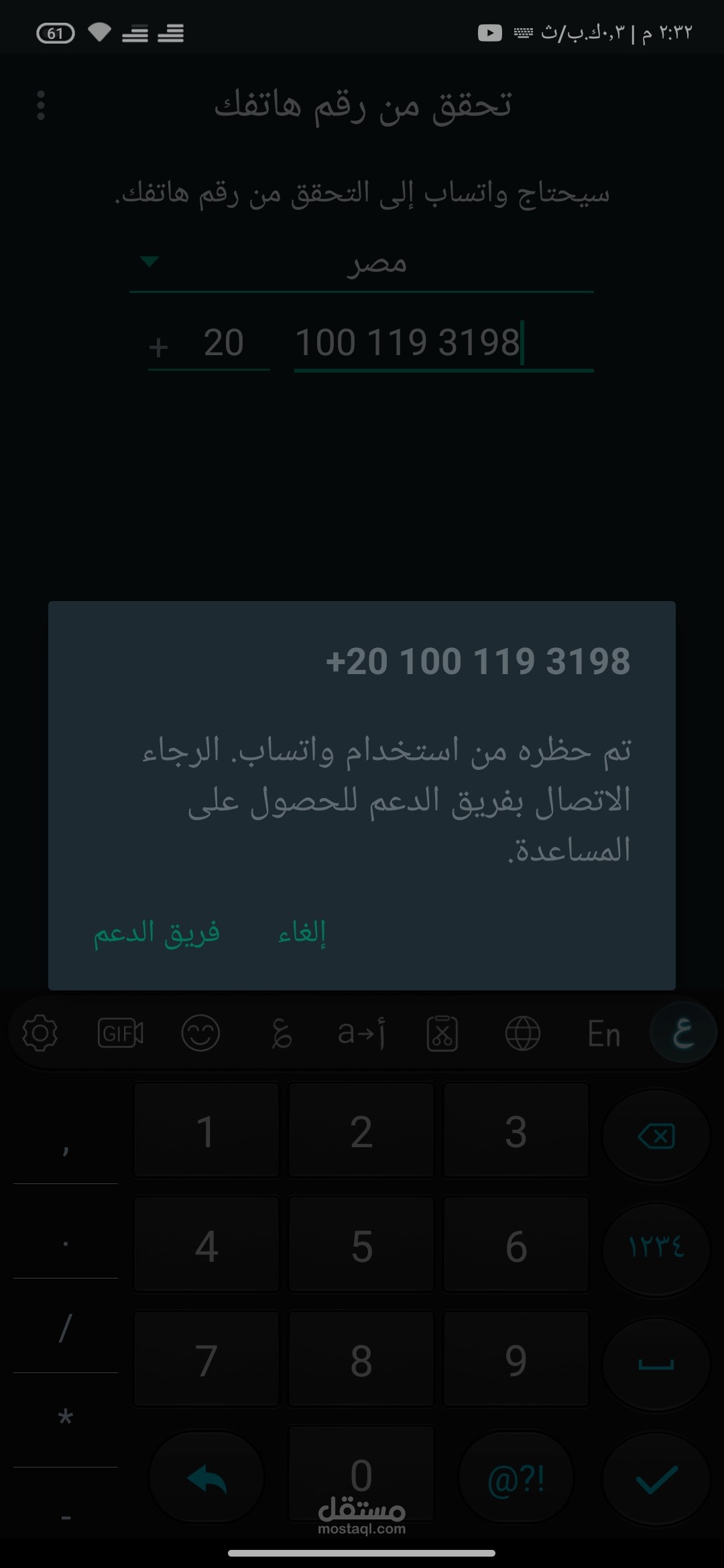Tap the space key
Viewport: 724px width, 1568px height.
click(x=656, y=1362)
